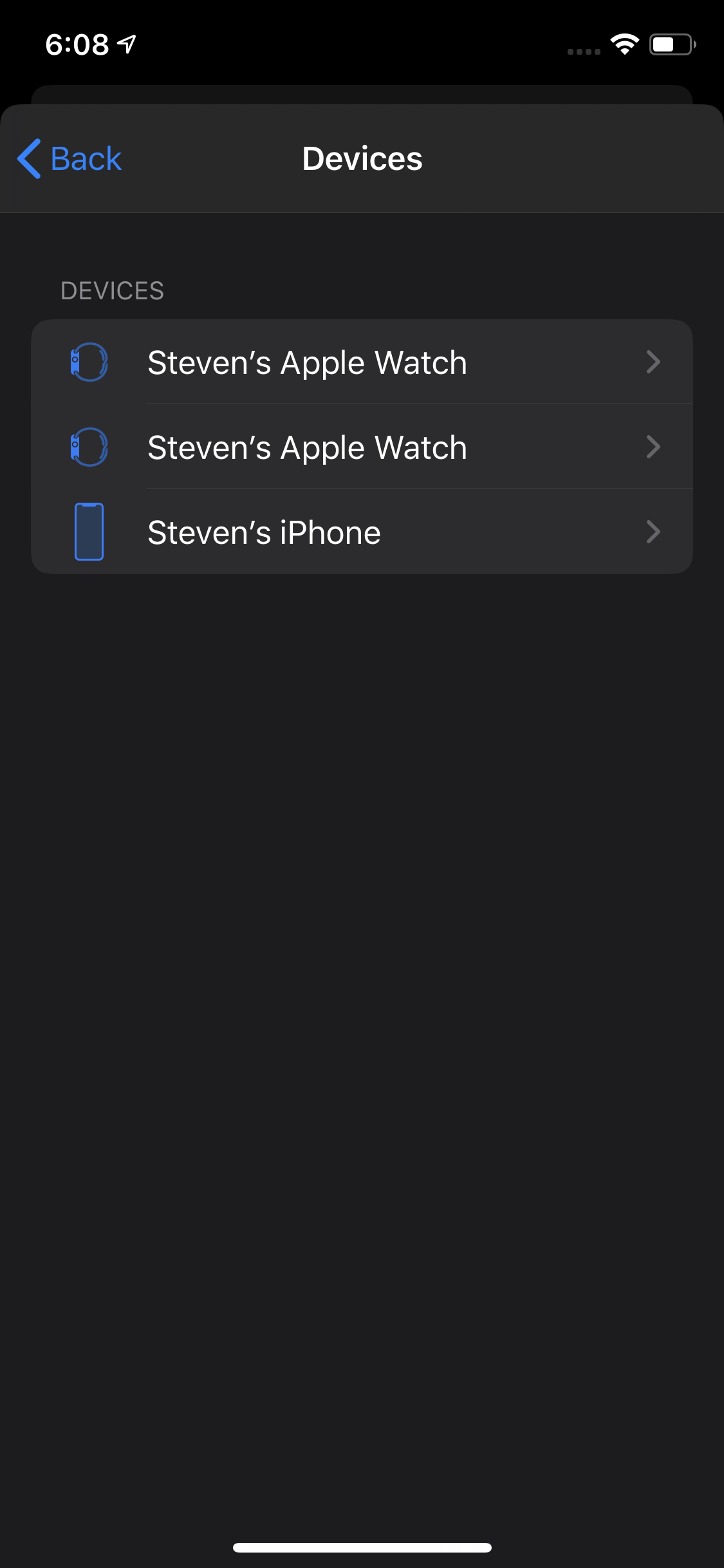Go back from the Devices screen
The height and width of the screenshot is (1568, 724).
click(70, 158)
